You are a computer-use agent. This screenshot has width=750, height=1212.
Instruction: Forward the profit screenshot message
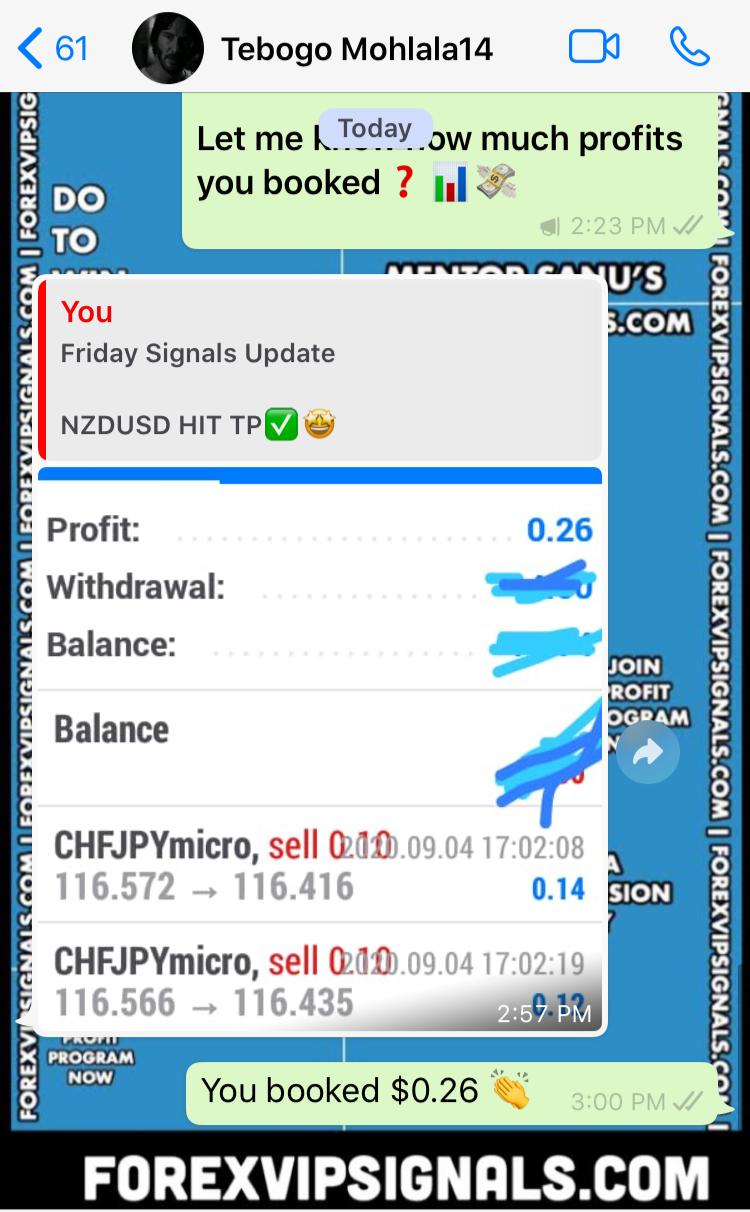pos(648,753)
